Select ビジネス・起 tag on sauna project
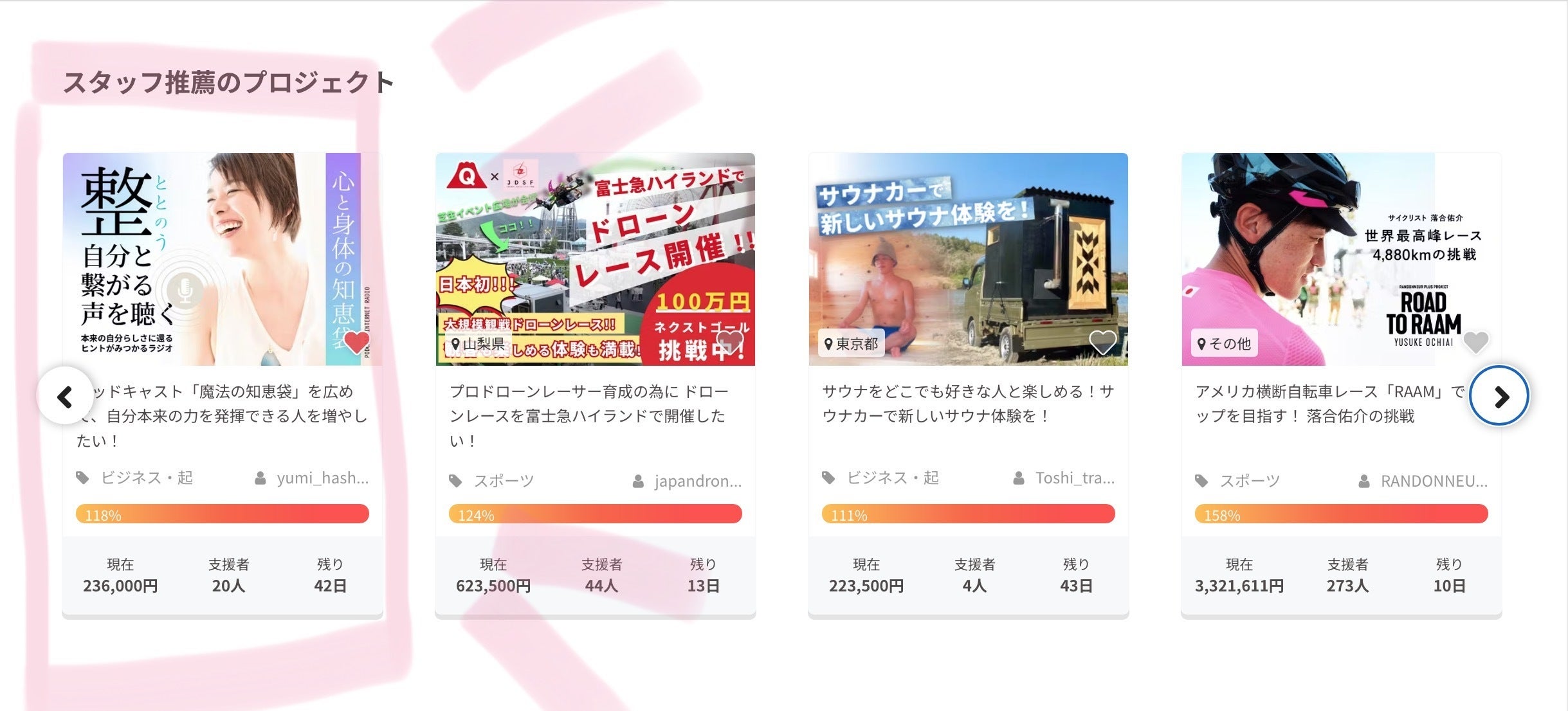The height and width of the screenshot is (711, 1568). [x=892, y=478]
